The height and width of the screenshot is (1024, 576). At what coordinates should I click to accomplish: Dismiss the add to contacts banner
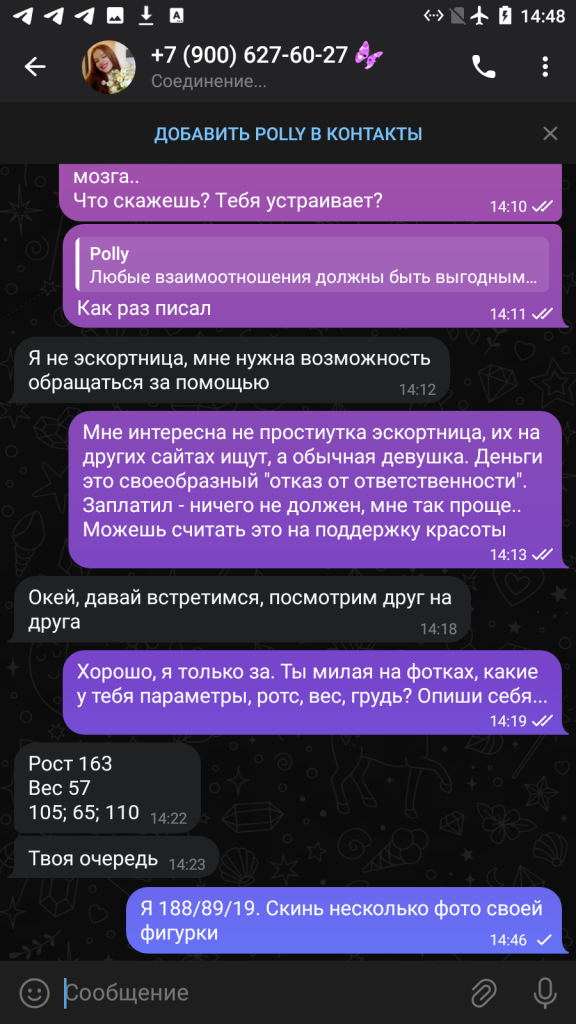coord(551,134)
